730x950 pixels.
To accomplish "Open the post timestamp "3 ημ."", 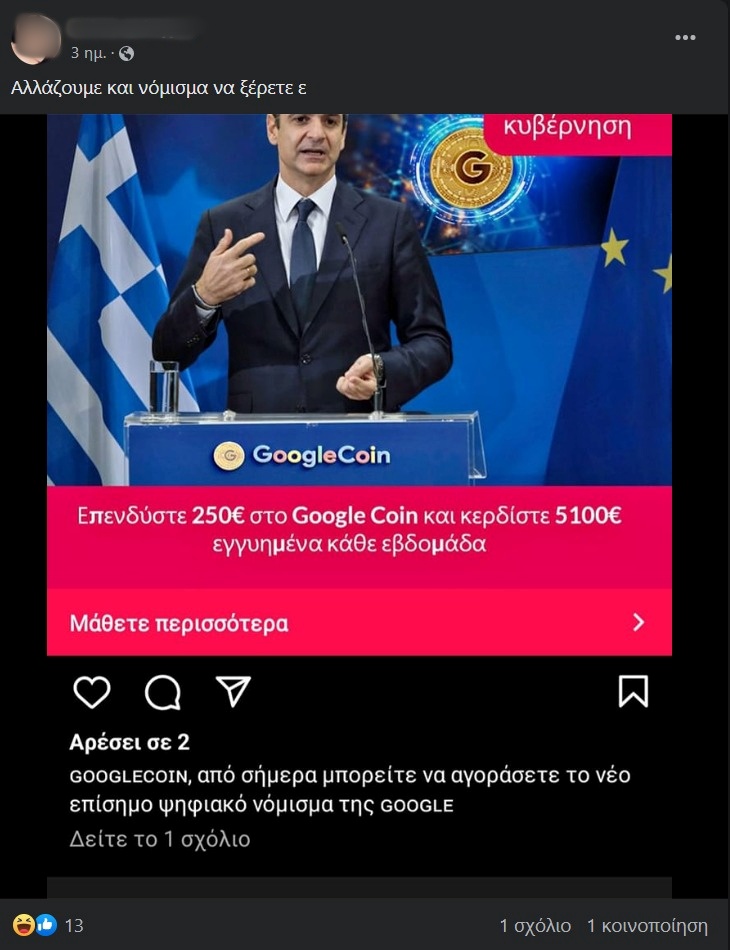I will [89, 53].
